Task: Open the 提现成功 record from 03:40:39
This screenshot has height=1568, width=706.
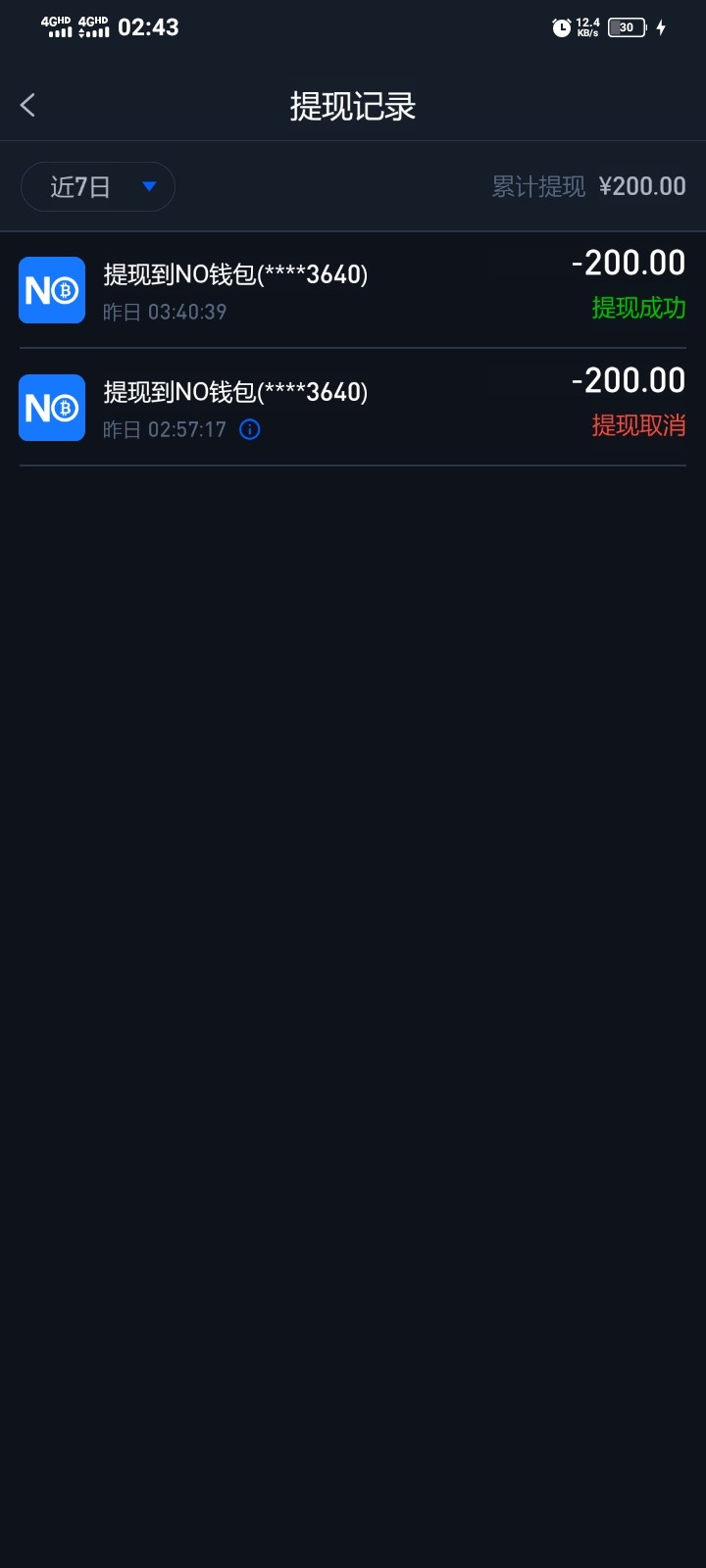Action: pos(353,290)
